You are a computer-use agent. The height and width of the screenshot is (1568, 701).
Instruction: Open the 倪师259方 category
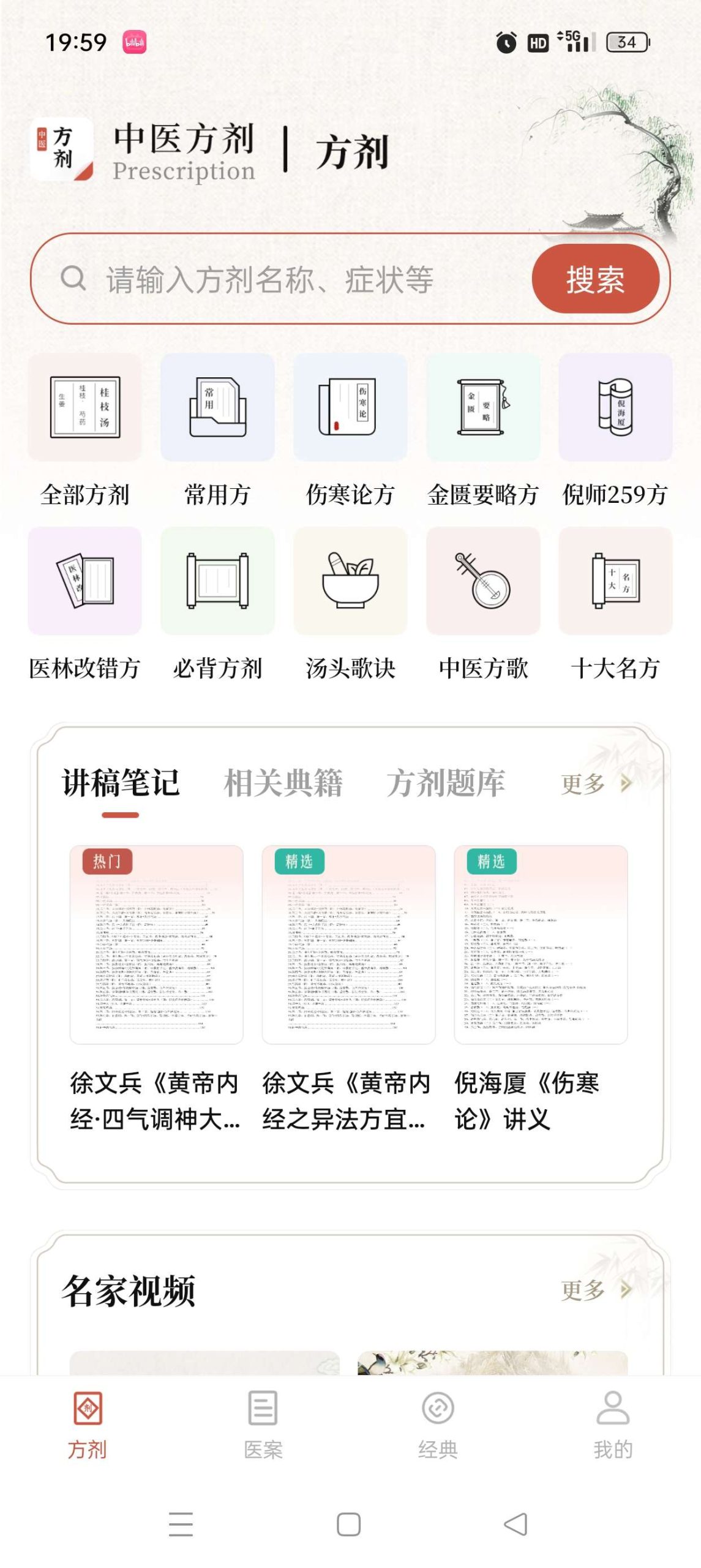(615, 429)
